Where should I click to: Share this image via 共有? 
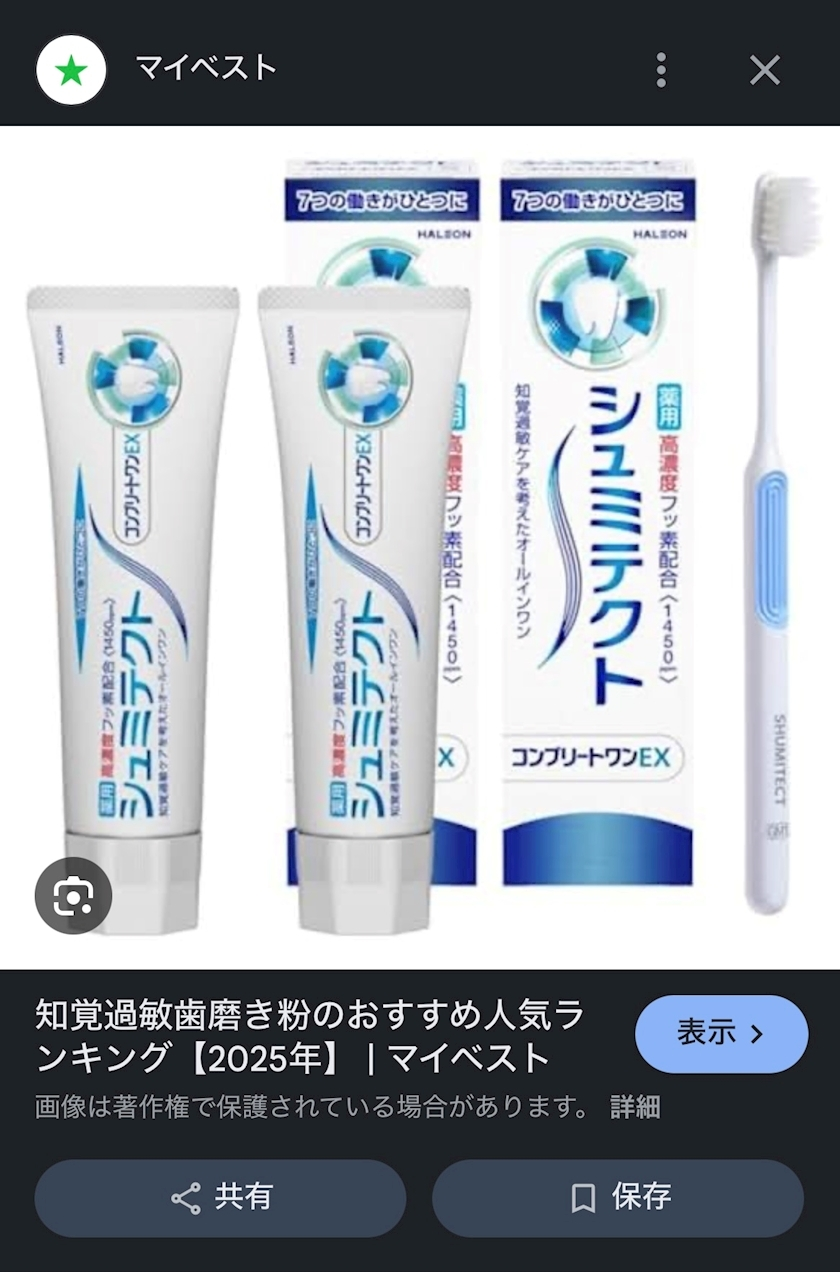220,1197
